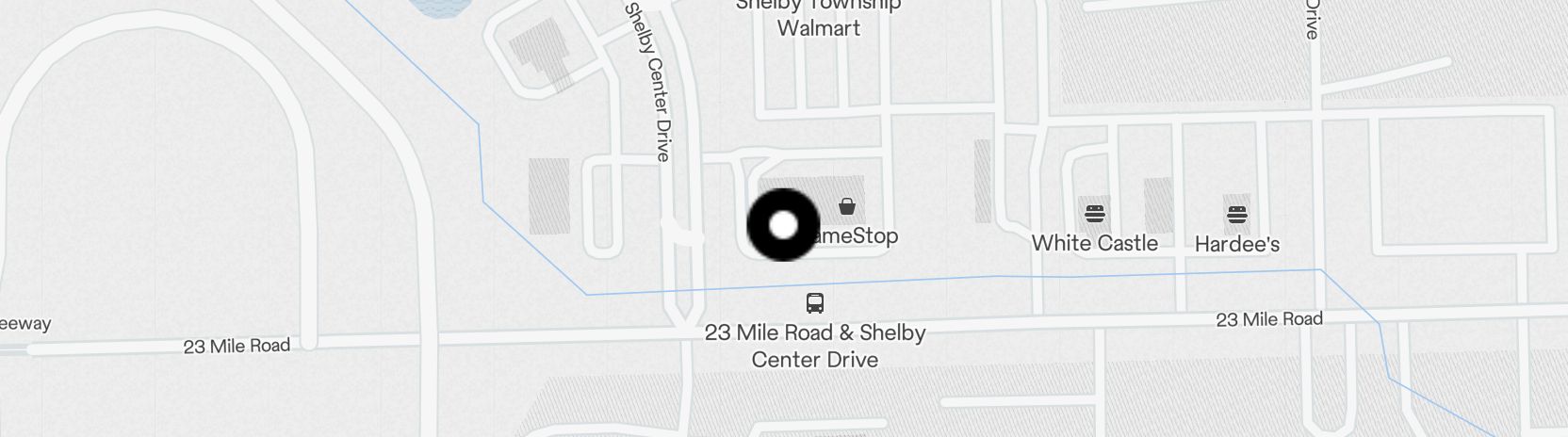Open the GameStop shop marker
This screenshot has width=1568, height=437.
(x=847, y=206)
